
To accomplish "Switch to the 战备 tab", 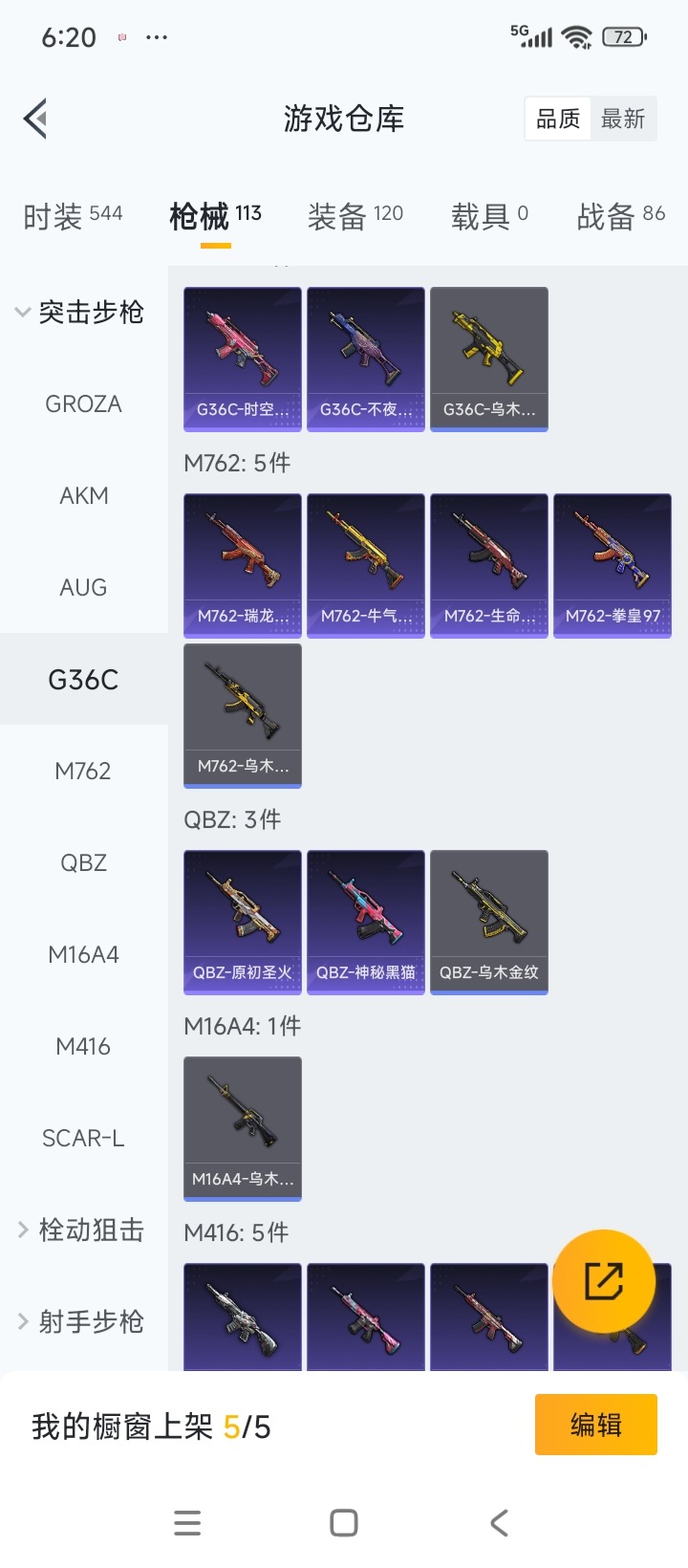I will pyautogui.click(x=620, y=216).
